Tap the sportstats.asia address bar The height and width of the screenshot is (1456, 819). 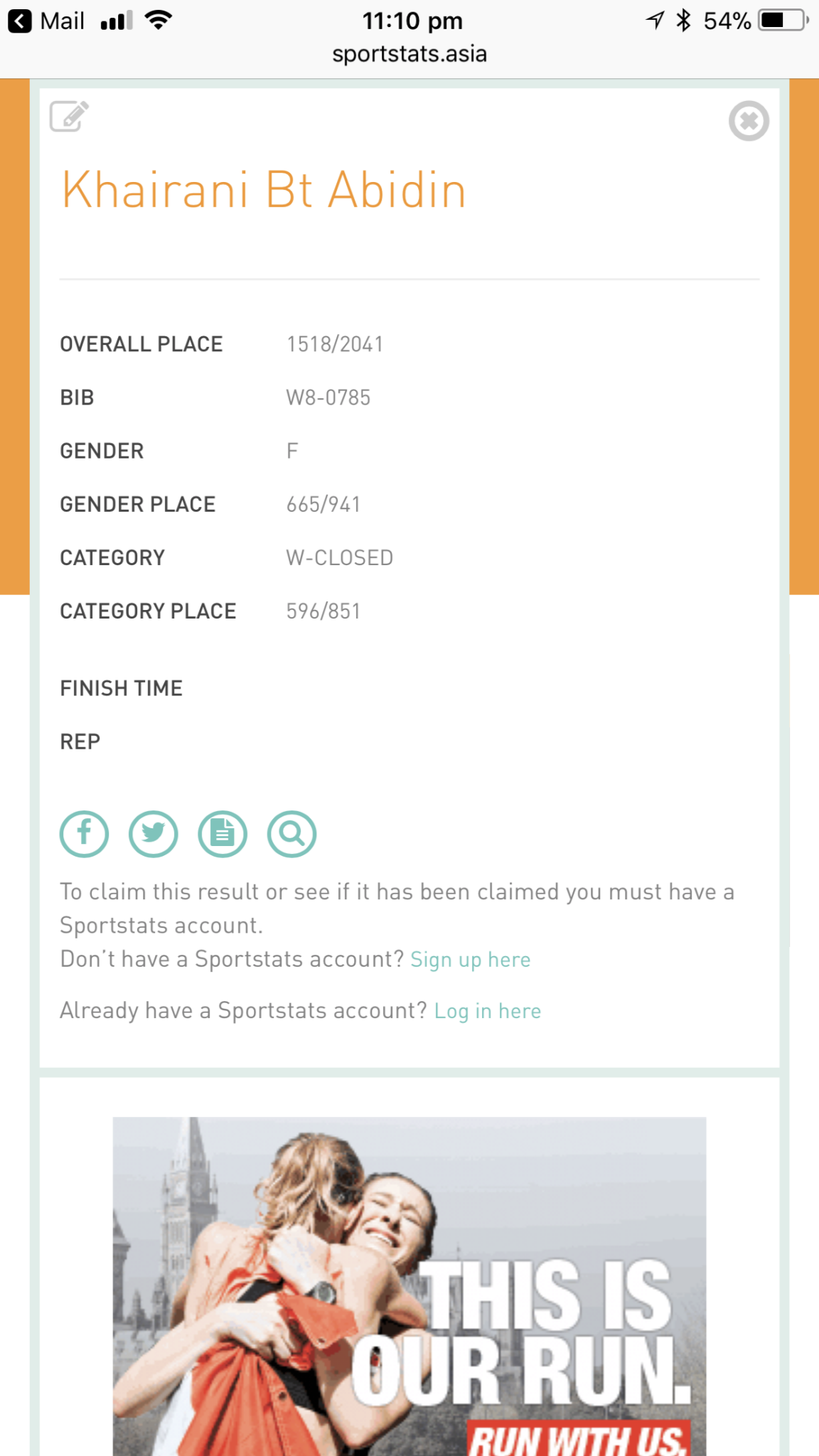(x=409, y=54)
